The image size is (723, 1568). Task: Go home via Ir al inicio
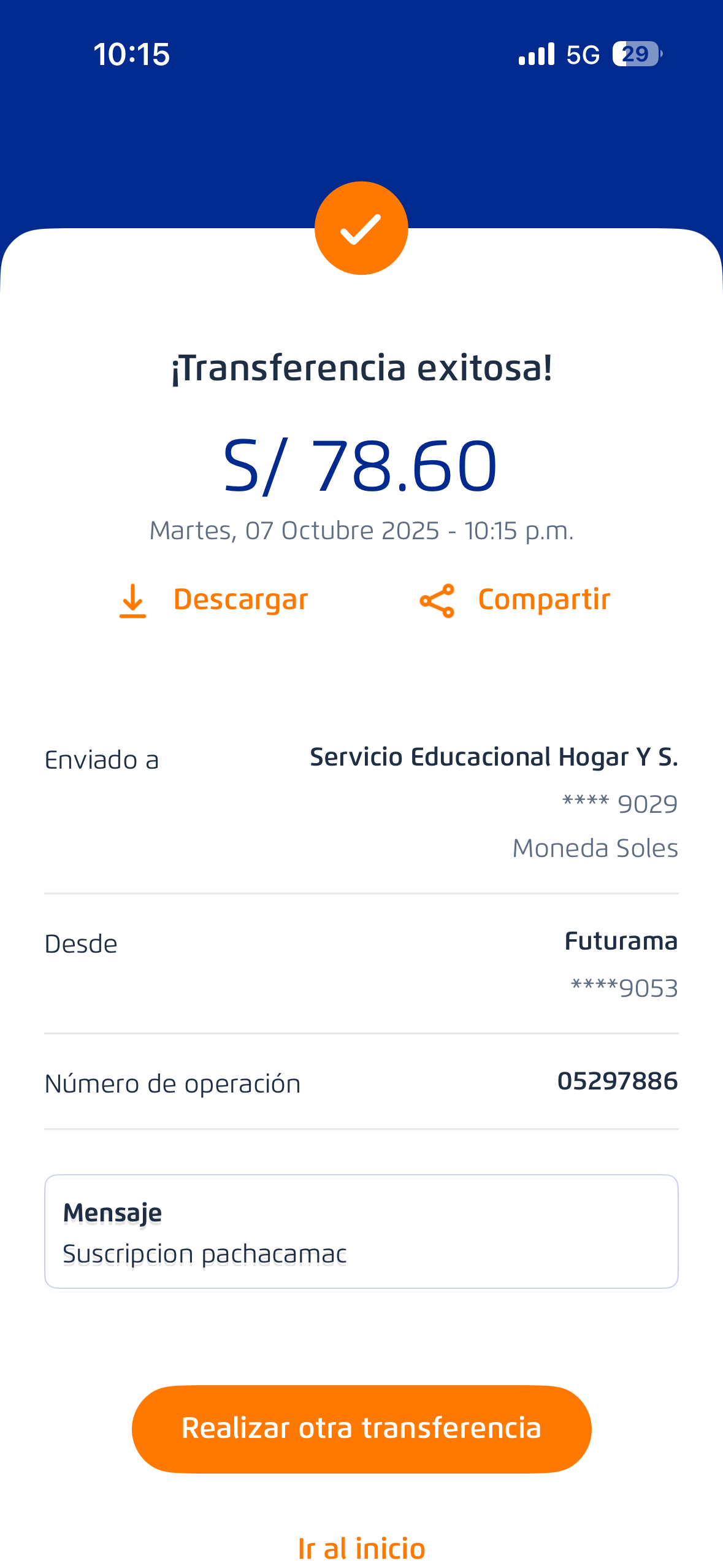tap(361, 1548)
